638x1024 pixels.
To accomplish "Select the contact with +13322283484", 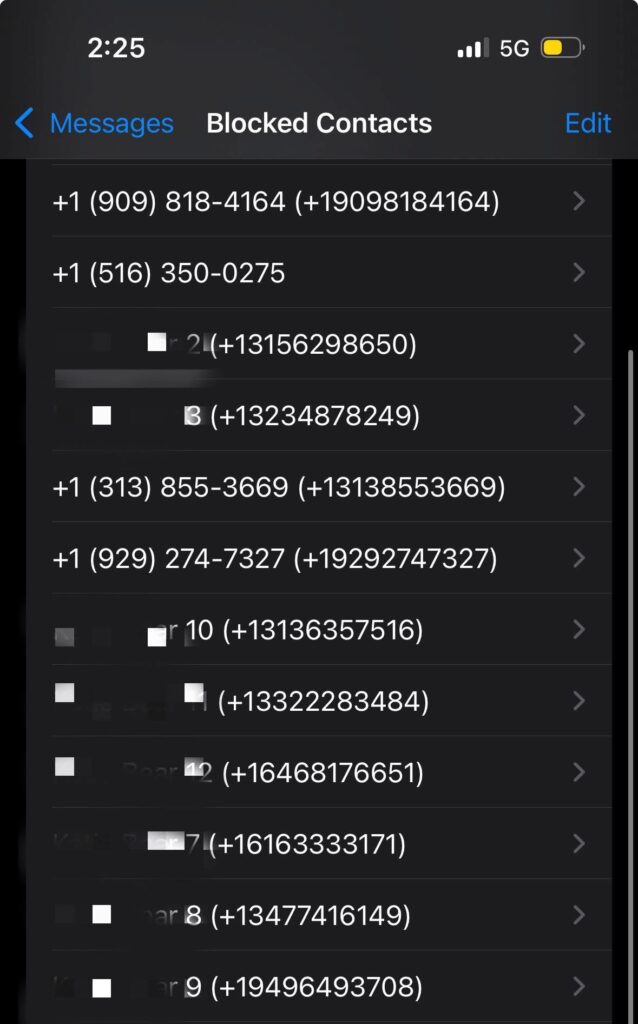I will pos(319,701).
